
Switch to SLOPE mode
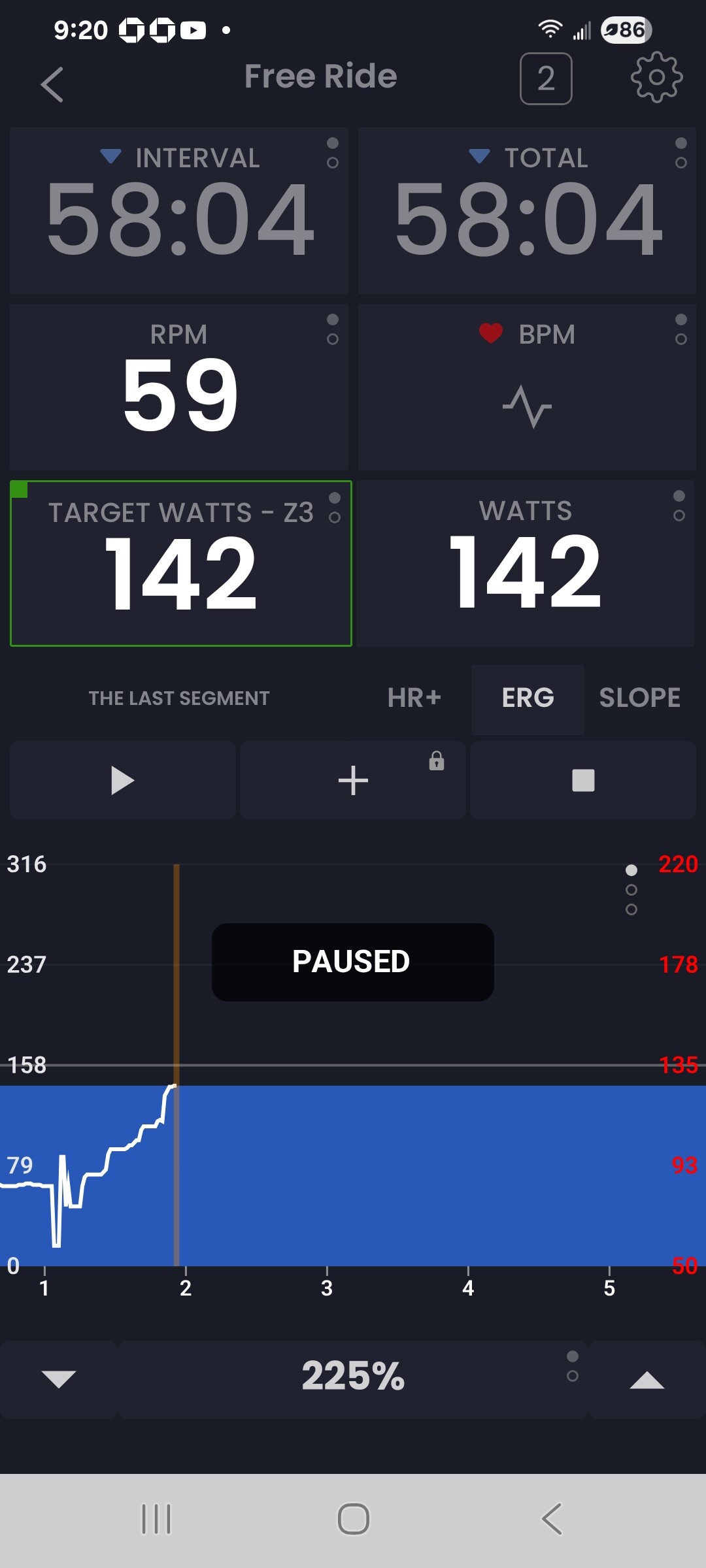639,698
